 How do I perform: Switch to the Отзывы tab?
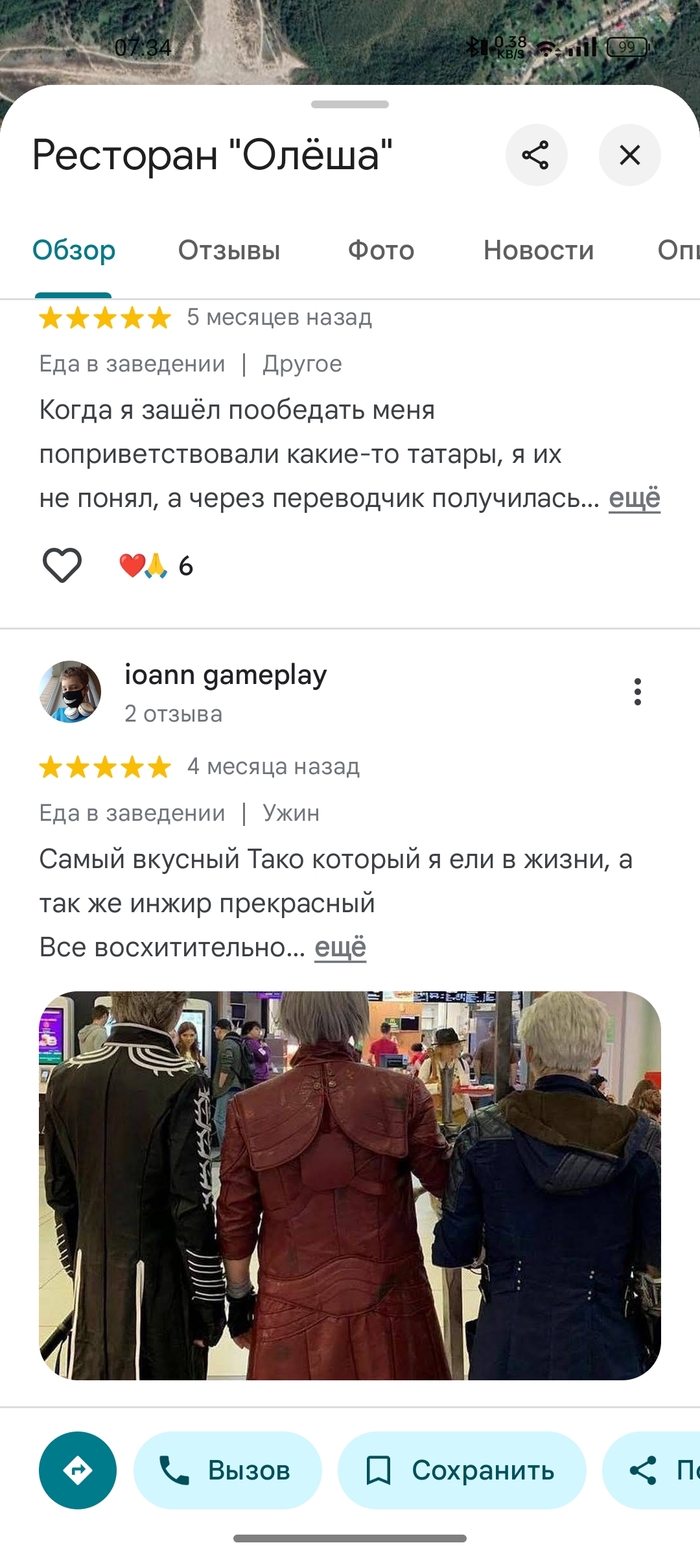[x=229, y=250]
